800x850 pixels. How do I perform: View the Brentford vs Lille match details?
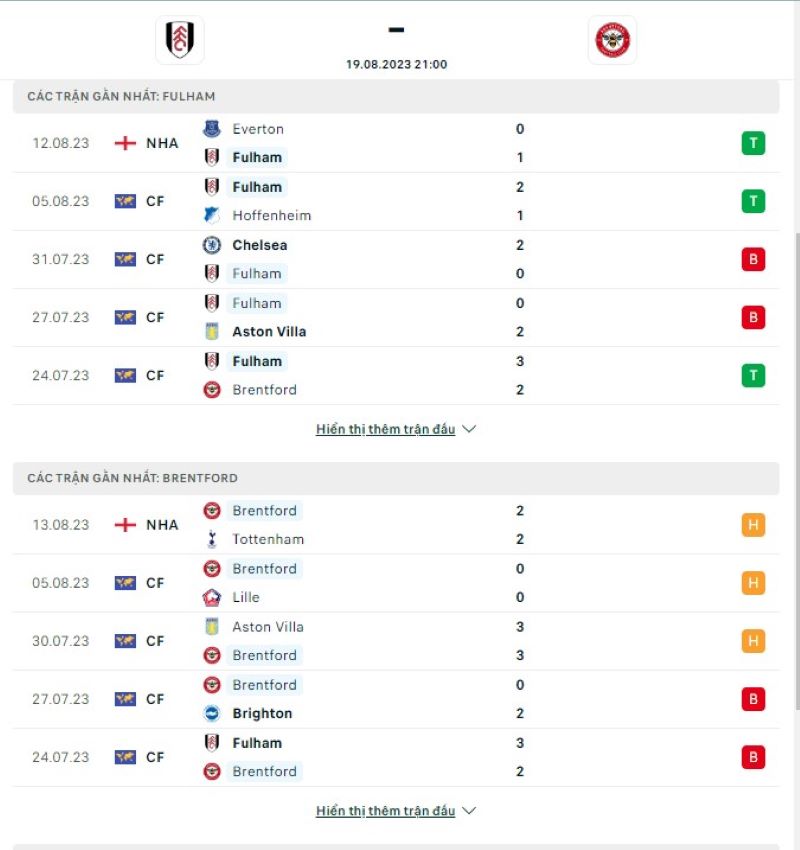pyautogui.click(x=395, y=583)
